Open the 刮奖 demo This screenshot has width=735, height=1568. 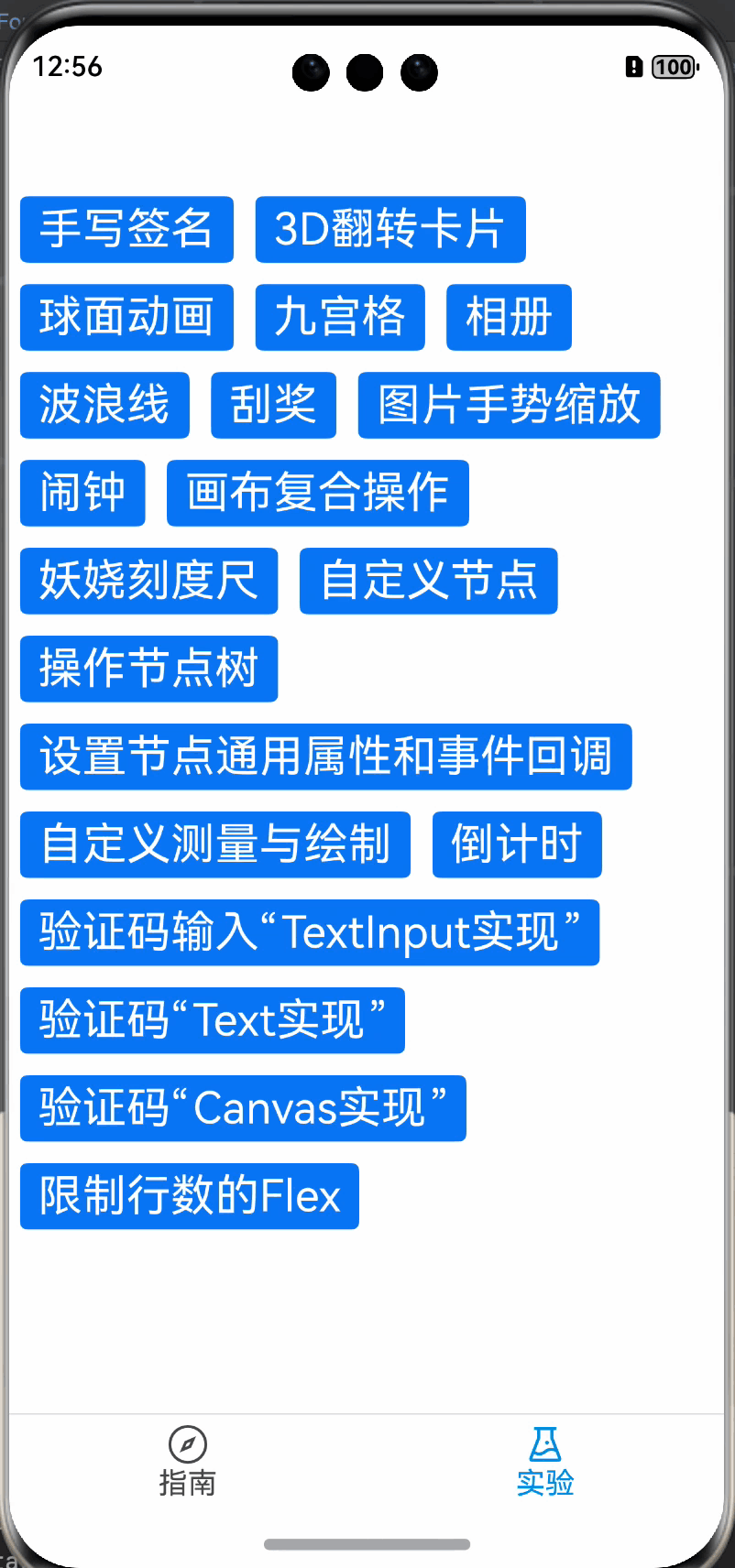(x=273, y=405)
